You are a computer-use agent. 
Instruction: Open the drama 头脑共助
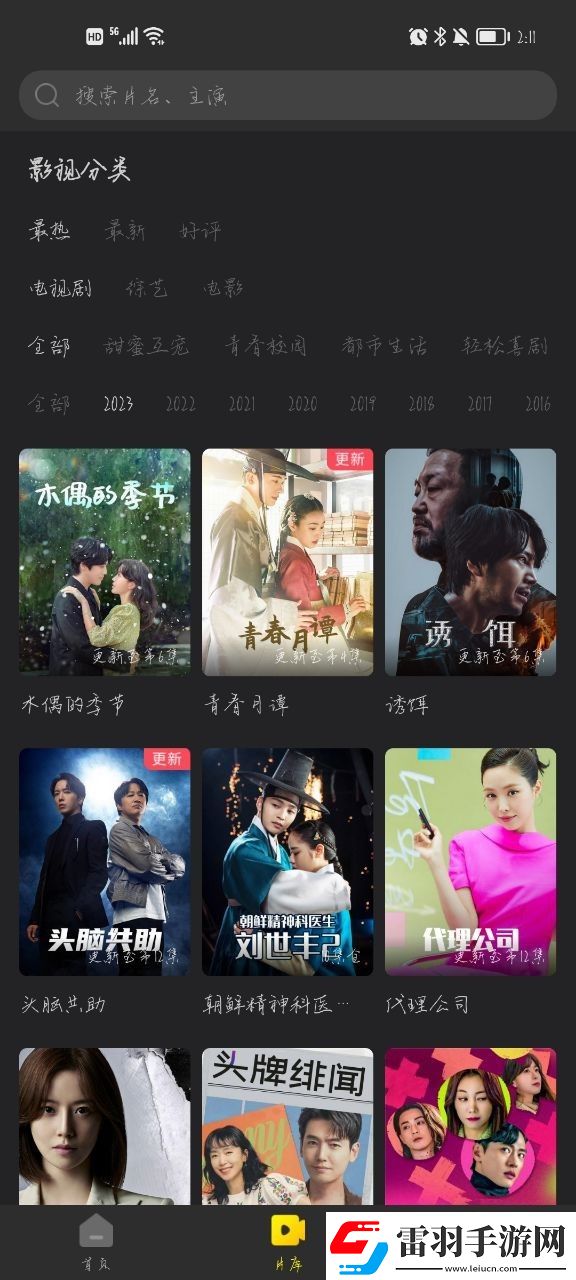tap(104, 862)
